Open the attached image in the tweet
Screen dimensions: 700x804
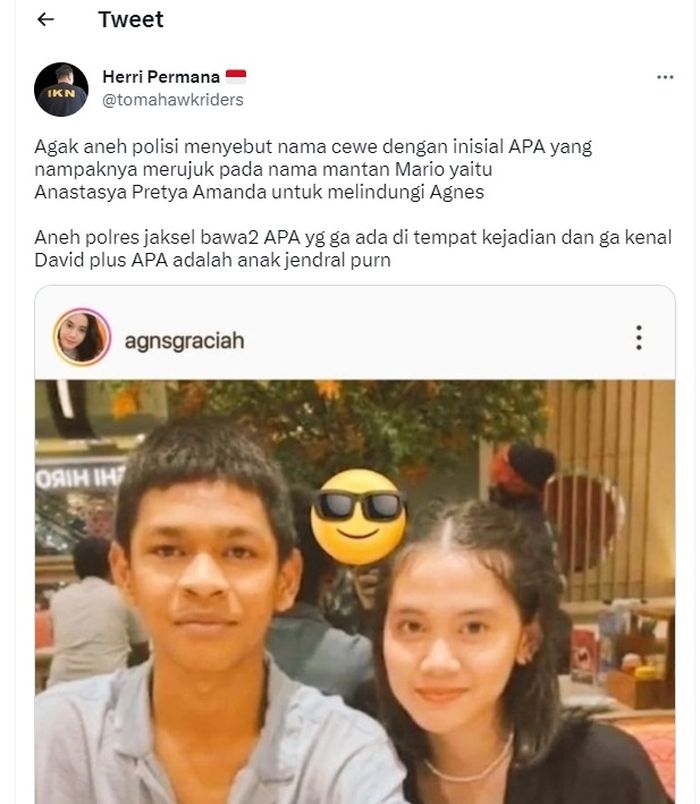(x=355, y=590)
